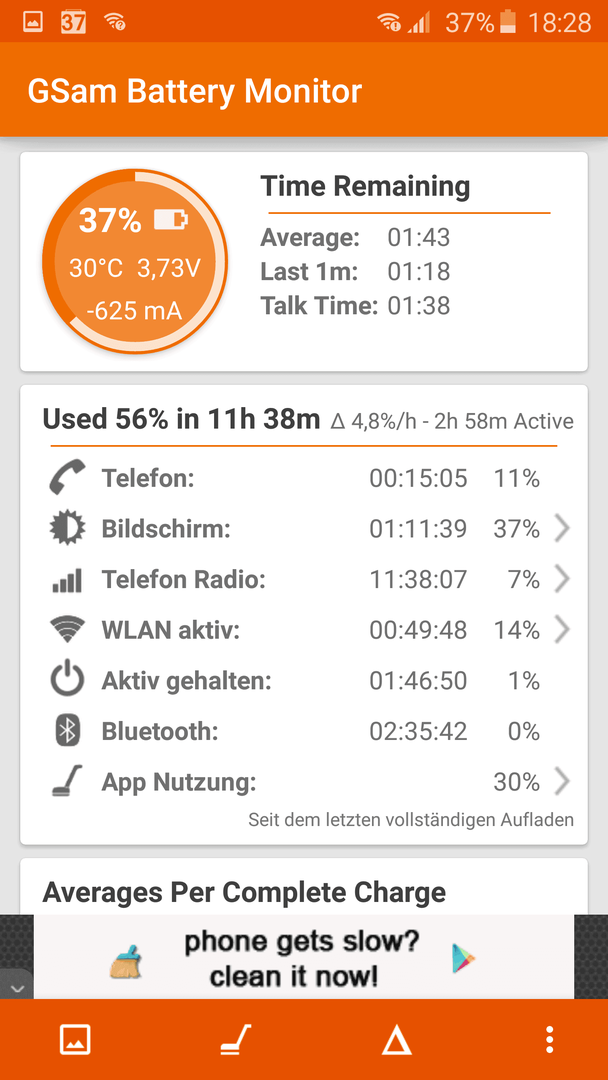
Task: Open the charts icon in bottom bar
Action: [75, 1039]
